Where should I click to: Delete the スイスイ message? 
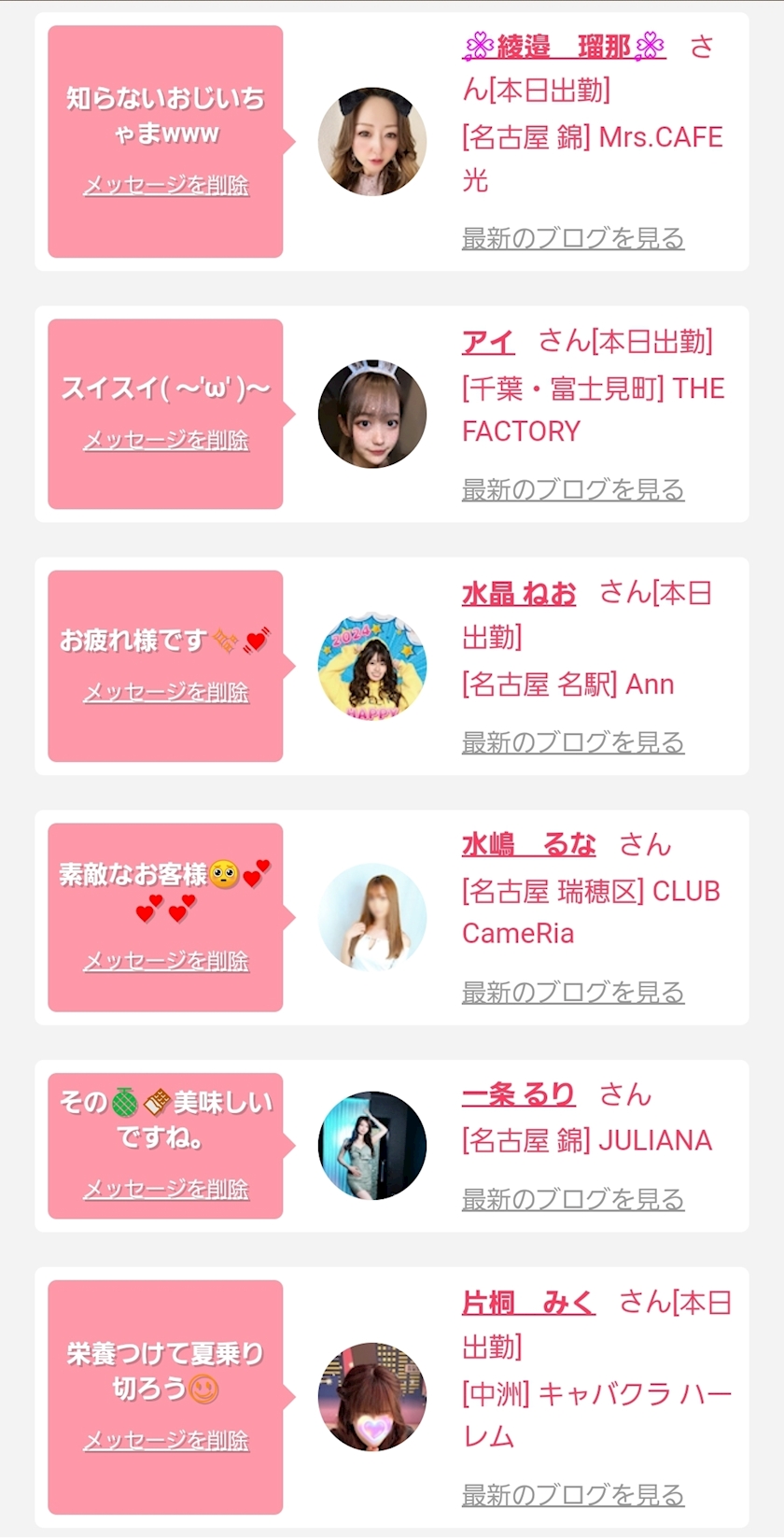tap(166, 440)
